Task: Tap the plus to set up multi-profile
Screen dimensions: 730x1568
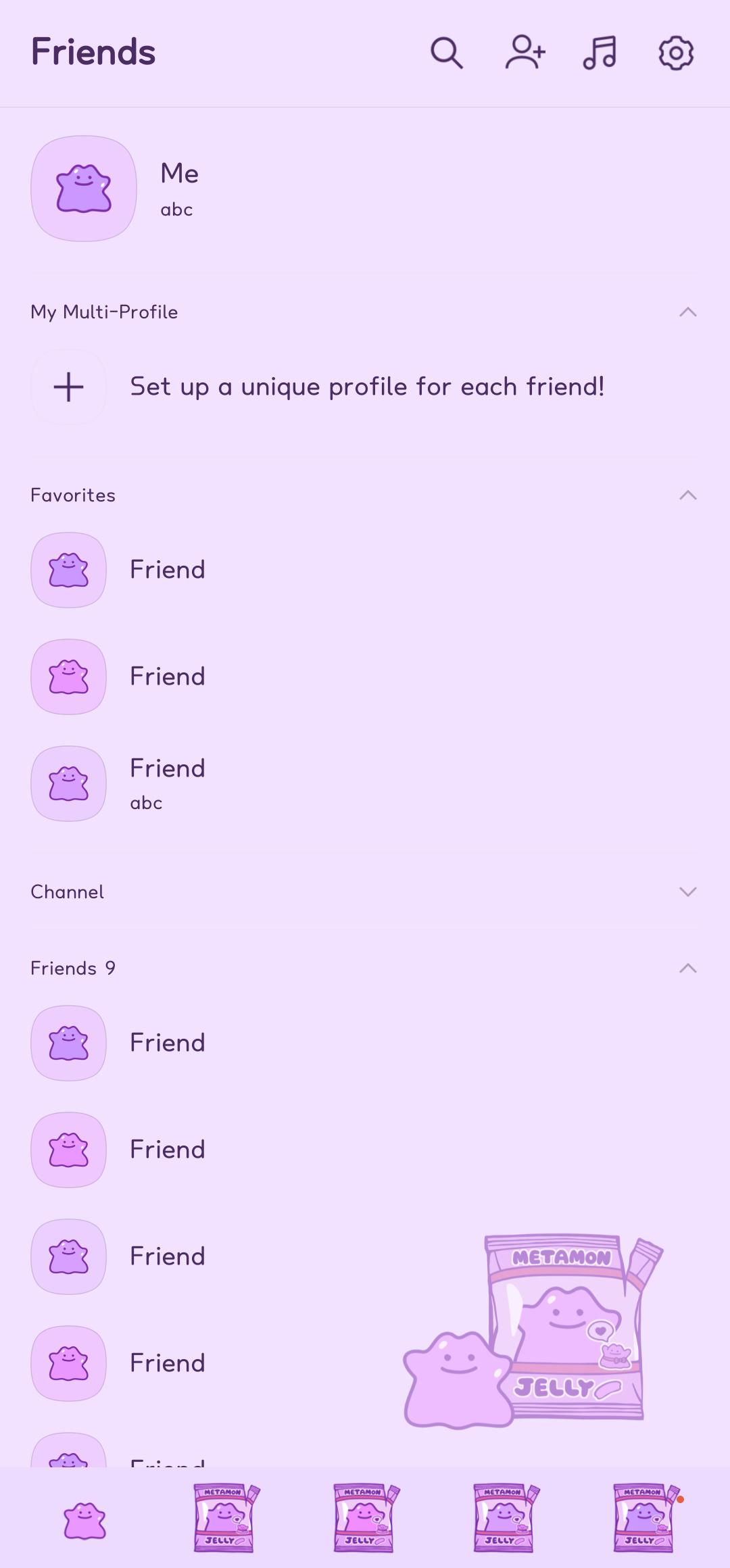Action: pyautogui.click(x=68, y=387)
